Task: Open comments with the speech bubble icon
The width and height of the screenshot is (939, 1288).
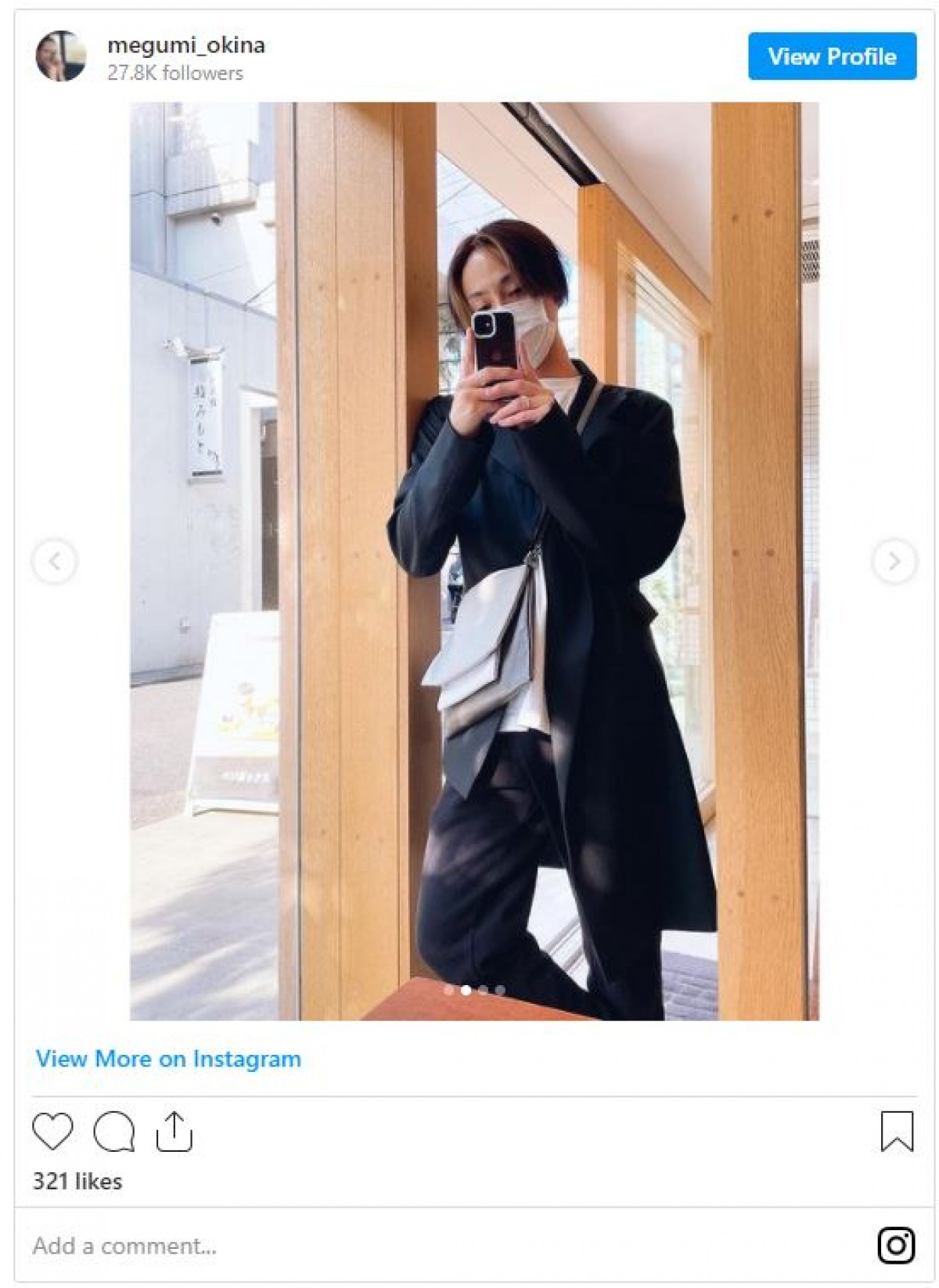Action: click(x=113, y=1131)
